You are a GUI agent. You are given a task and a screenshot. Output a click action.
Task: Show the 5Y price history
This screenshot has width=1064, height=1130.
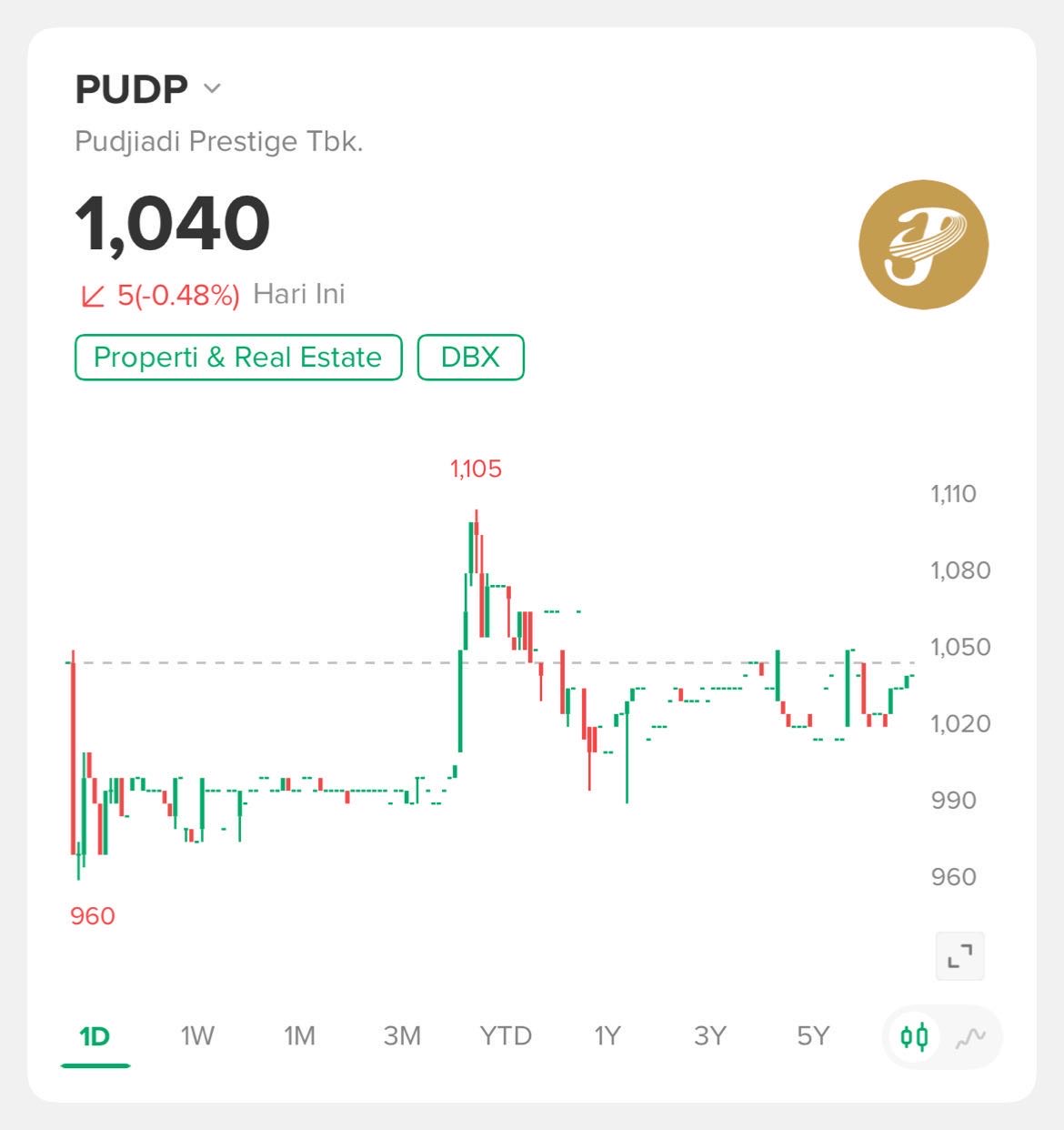click(813, 1036)
